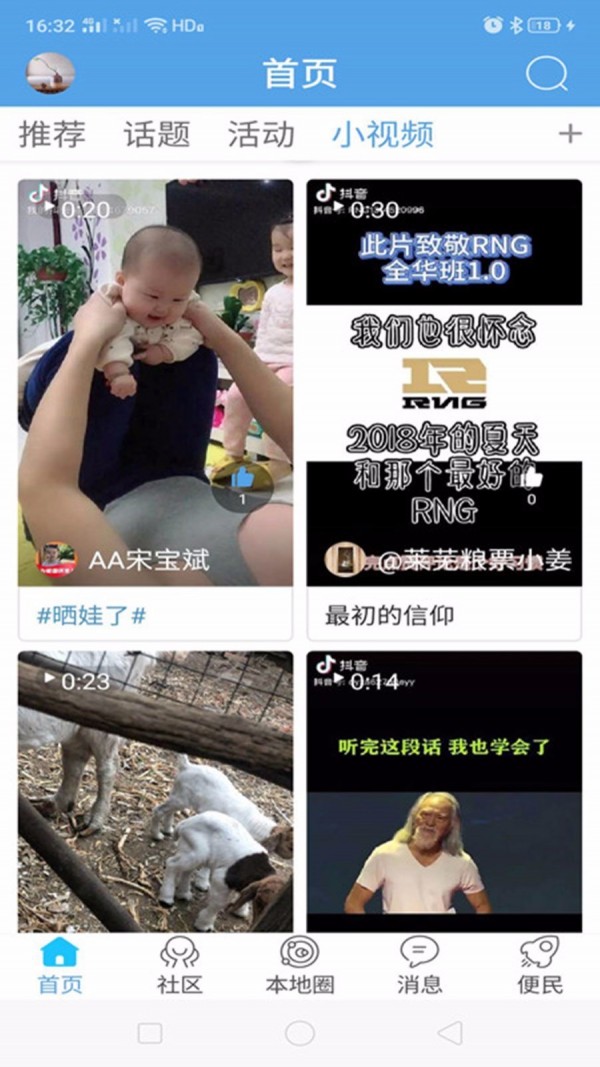Open the 消息 tab
Image resolution: width=600 pixels, height=1067 pixels.
coord(419,965)
